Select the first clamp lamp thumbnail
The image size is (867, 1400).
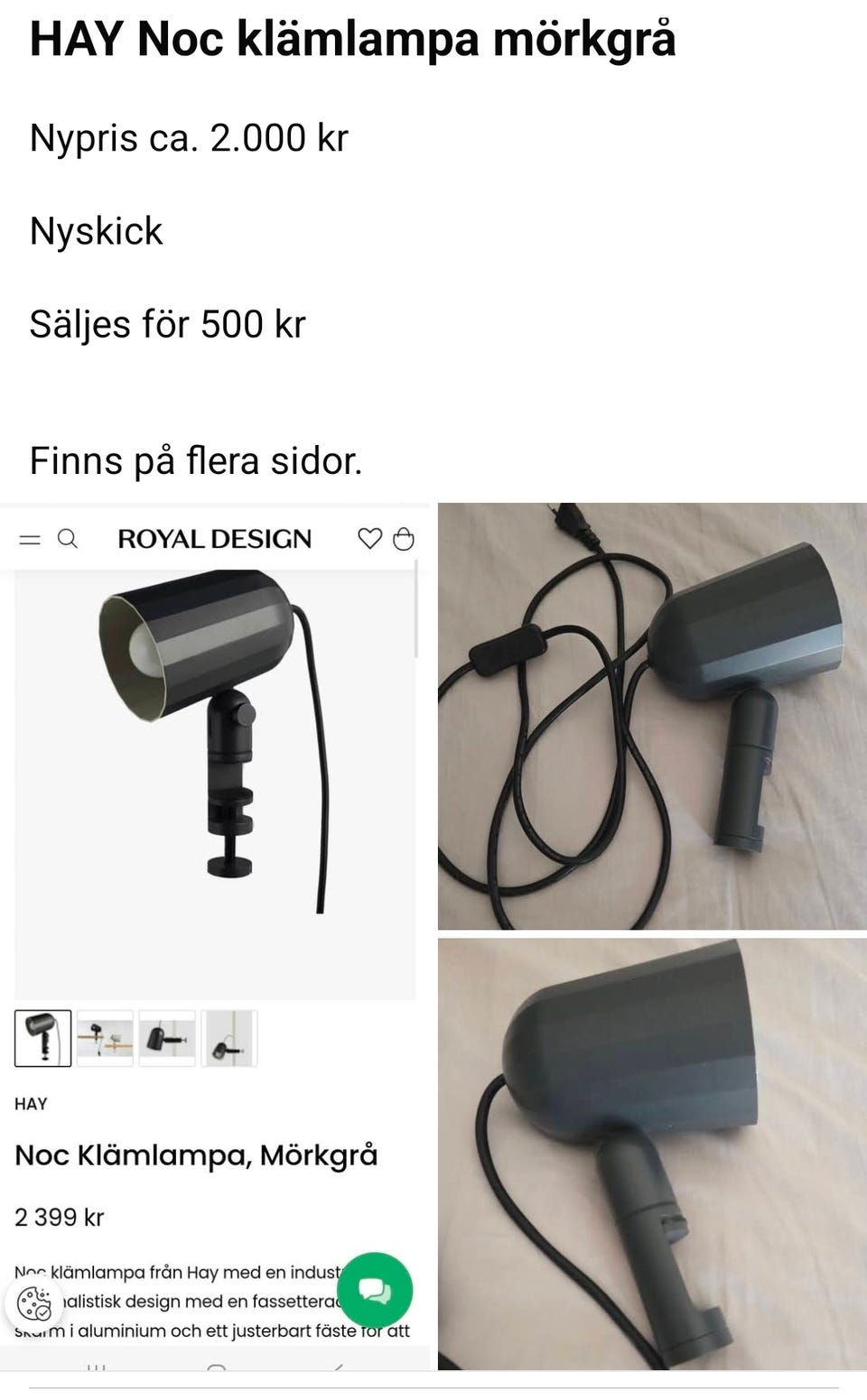[42, 1038]
